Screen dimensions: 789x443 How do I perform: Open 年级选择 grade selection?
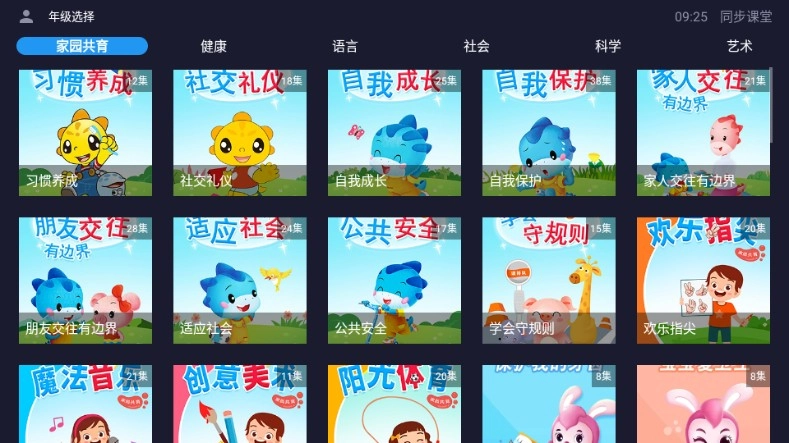tap(71, 16)
